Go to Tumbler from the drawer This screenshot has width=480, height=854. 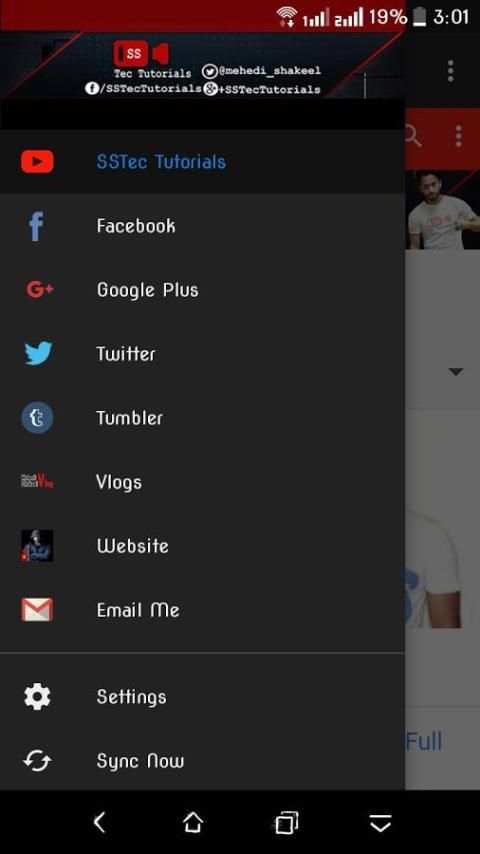202,418
